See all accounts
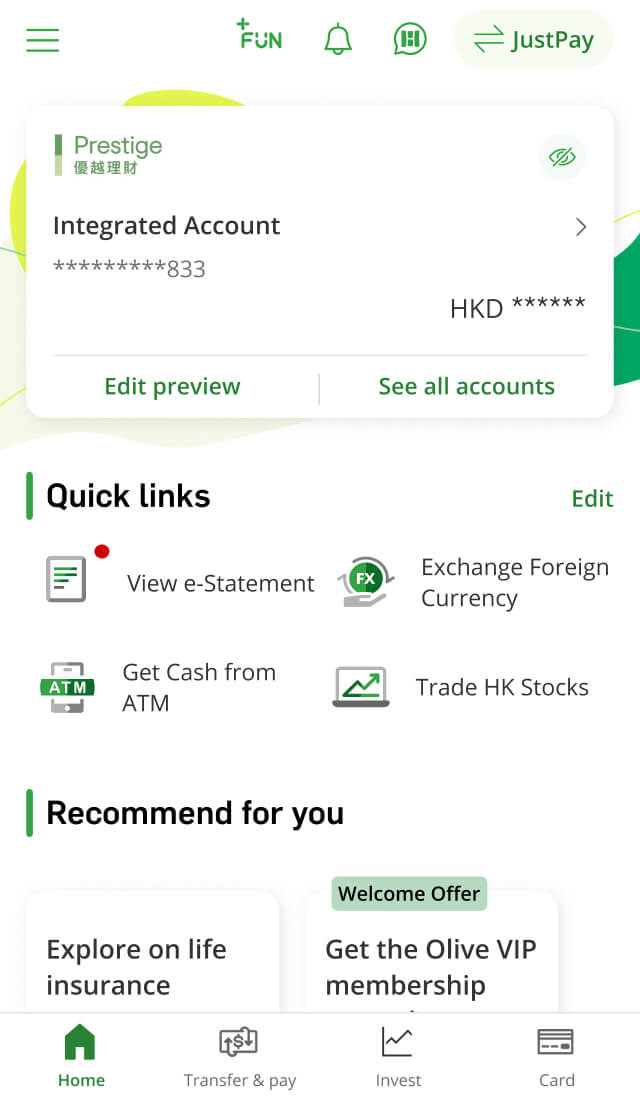The height and width of the screenshot is (1100, 640). [x=466, y=387]
